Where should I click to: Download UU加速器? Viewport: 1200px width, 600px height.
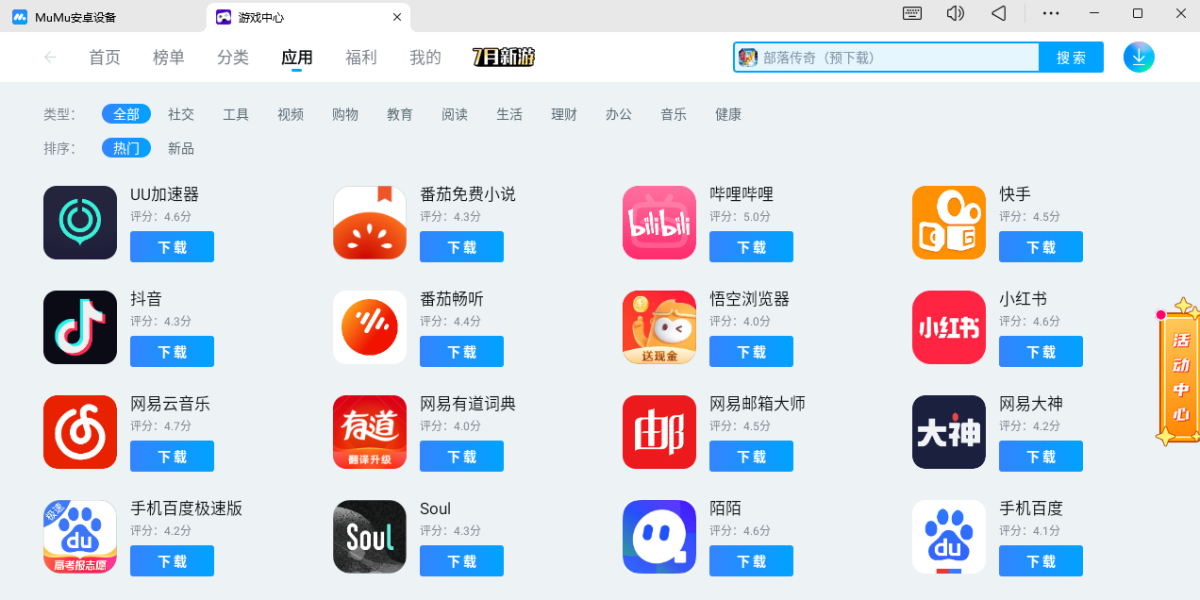[x=172, y=247]
